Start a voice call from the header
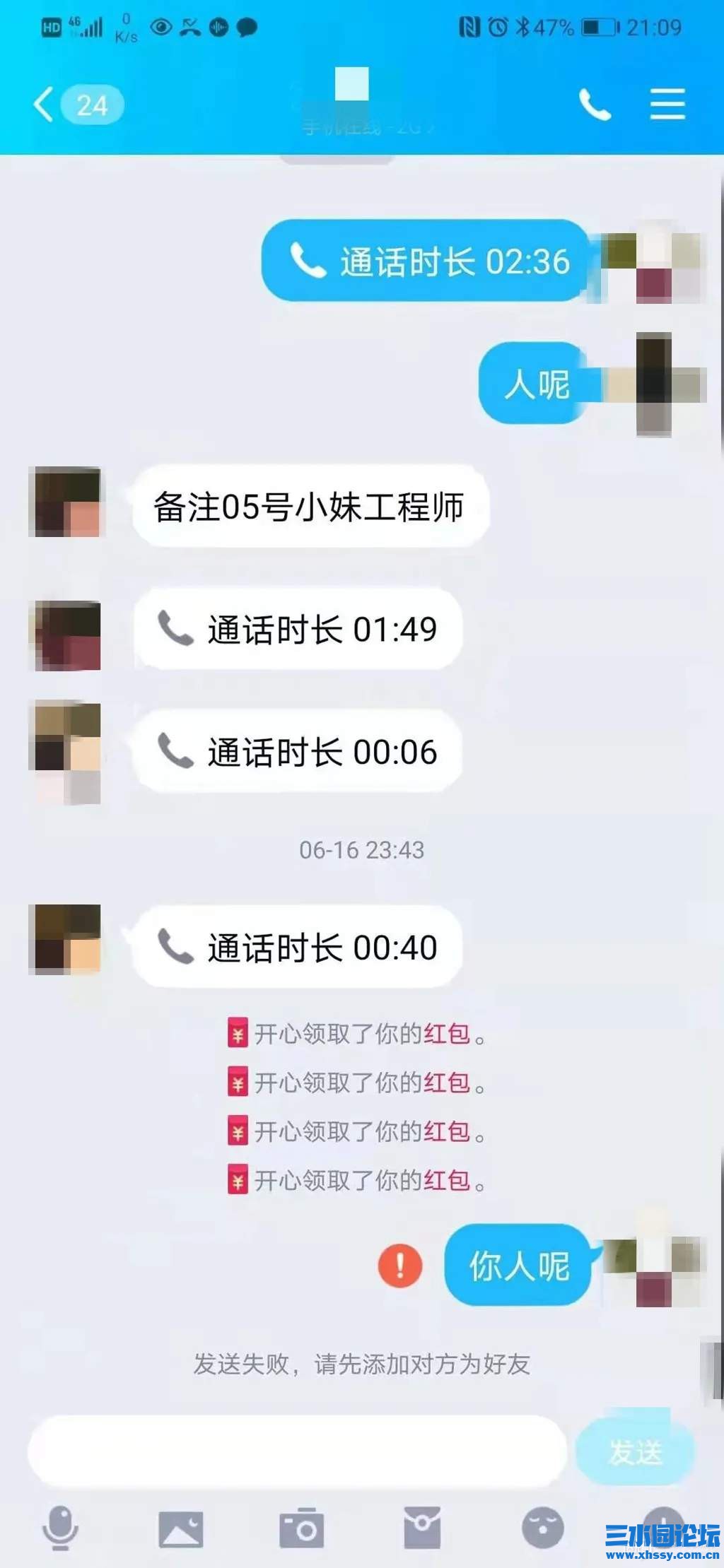724x1568 pixels. 595,105
